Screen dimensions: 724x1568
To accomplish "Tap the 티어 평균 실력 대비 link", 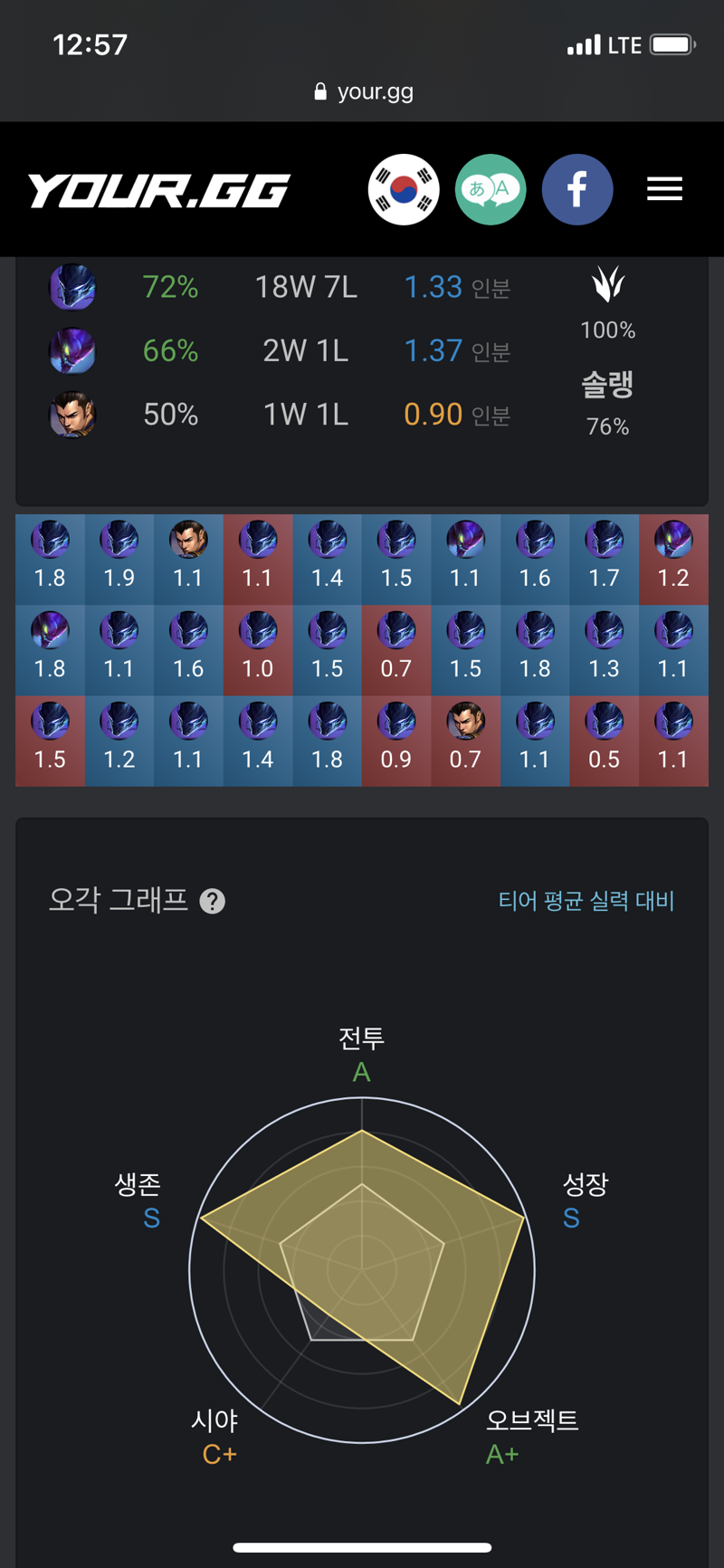I will pyautogui.click(x=586, y=901).
